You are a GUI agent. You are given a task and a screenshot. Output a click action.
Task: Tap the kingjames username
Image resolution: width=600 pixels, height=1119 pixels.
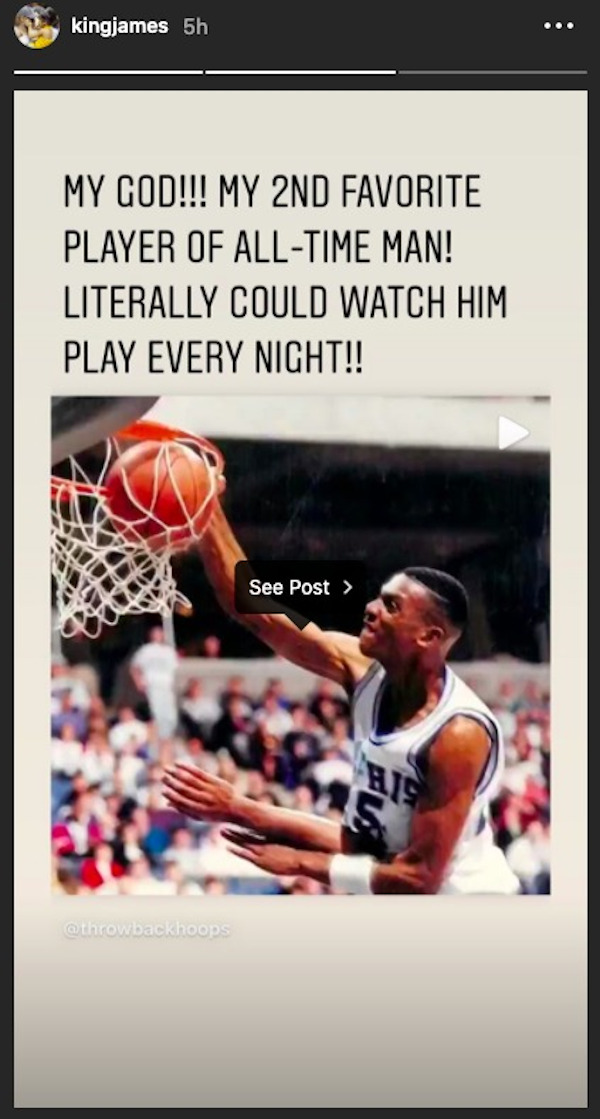point(119,26)
